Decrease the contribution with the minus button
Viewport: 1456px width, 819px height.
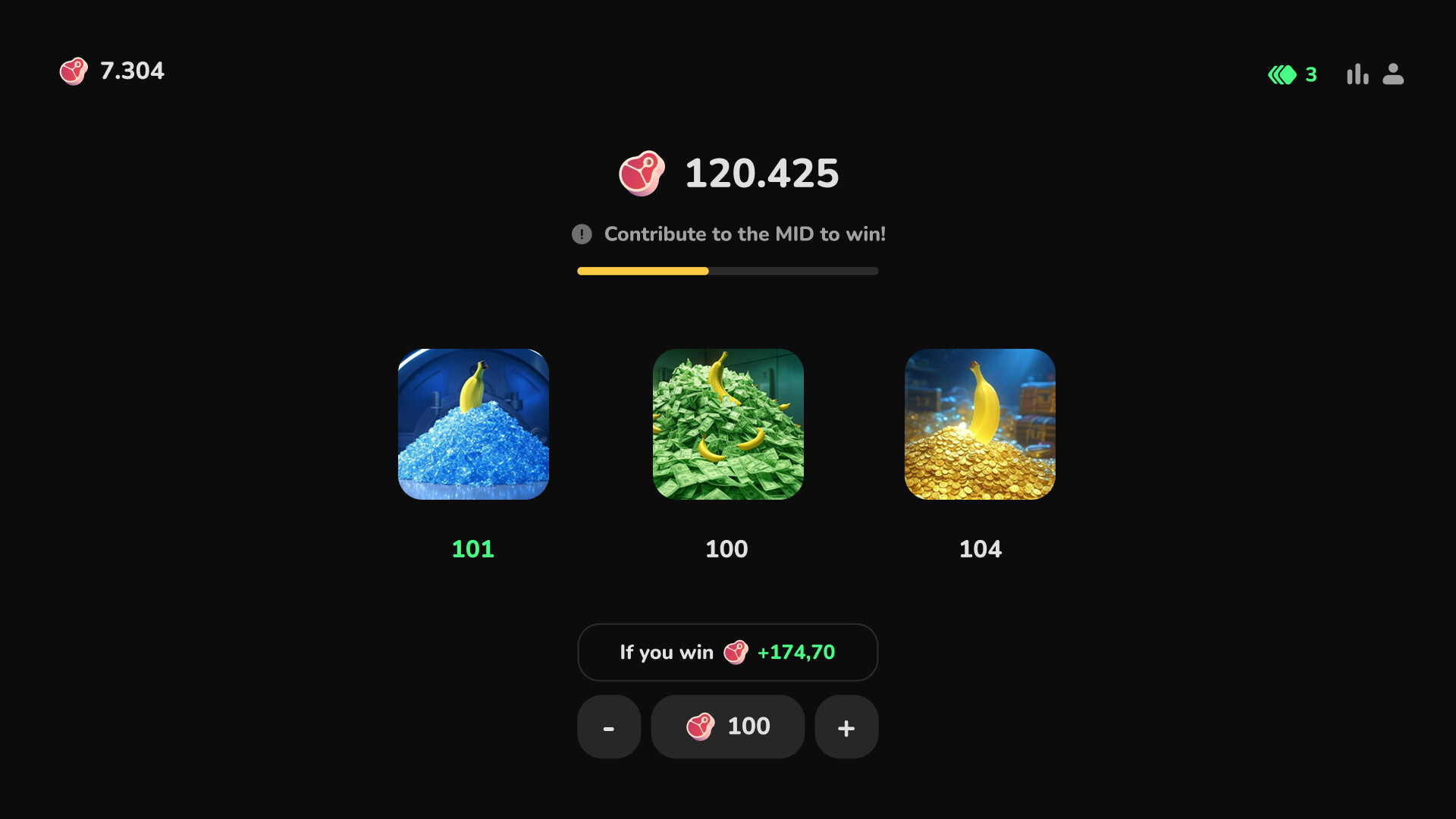(609, 727)
